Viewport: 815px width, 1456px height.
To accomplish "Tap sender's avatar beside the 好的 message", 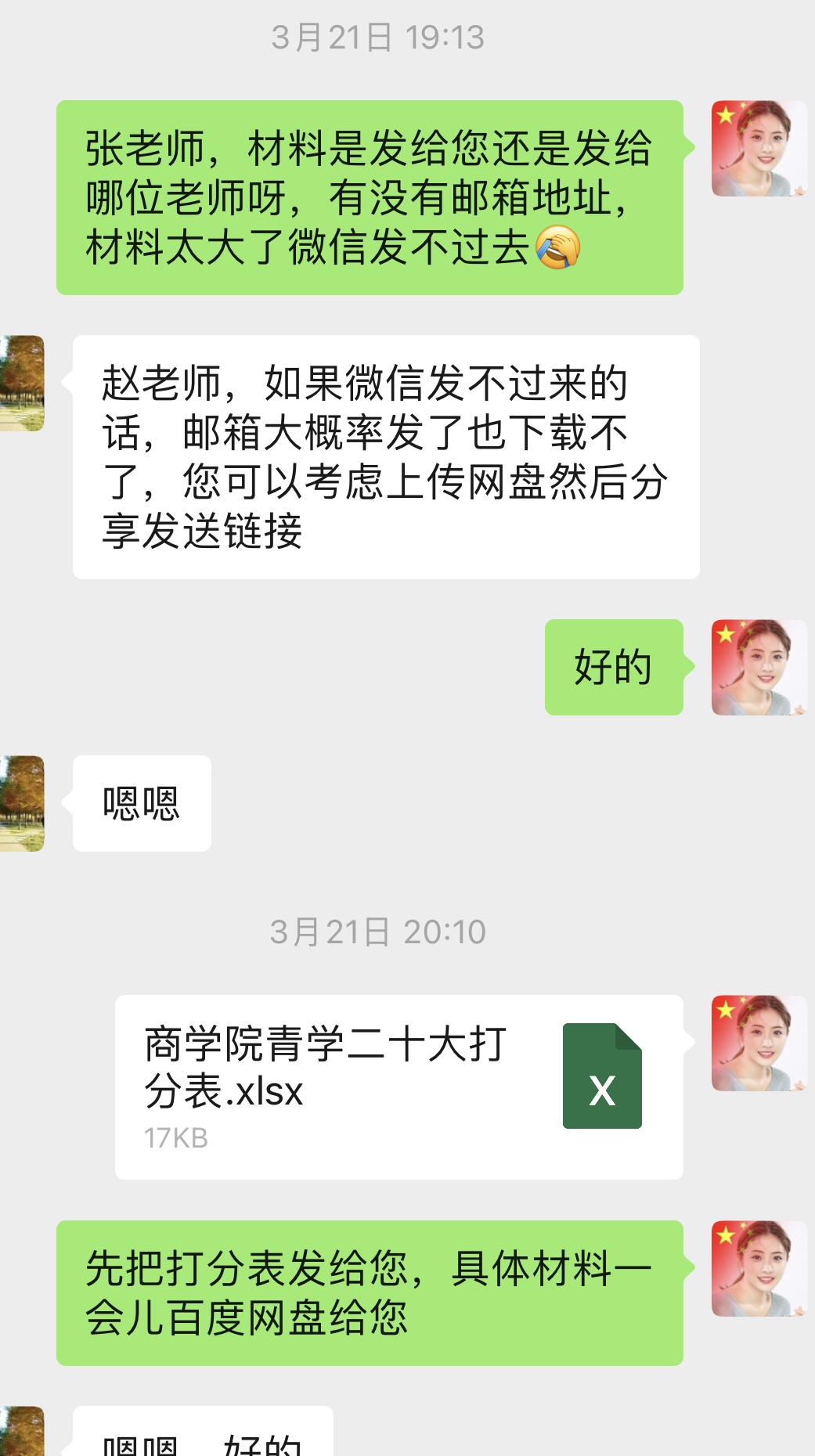I will click(x=758, y=667).
